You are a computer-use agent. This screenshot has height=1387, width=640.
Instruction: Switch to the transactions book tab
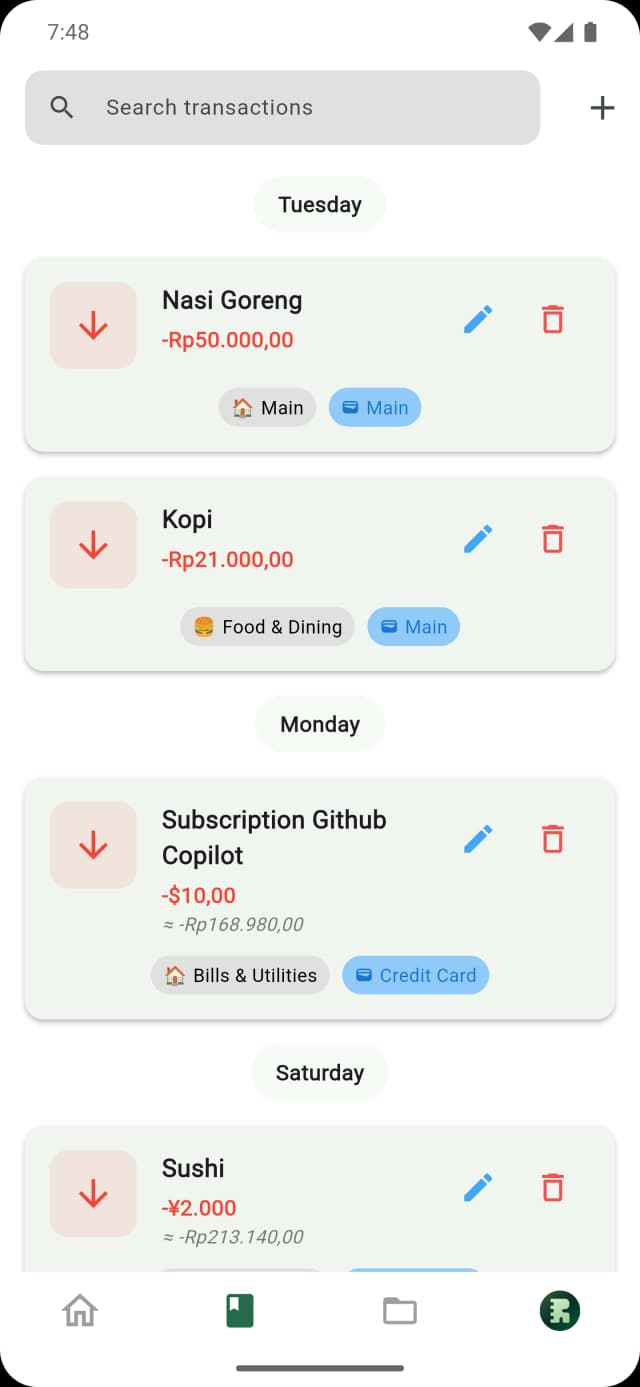point(240,1310)
